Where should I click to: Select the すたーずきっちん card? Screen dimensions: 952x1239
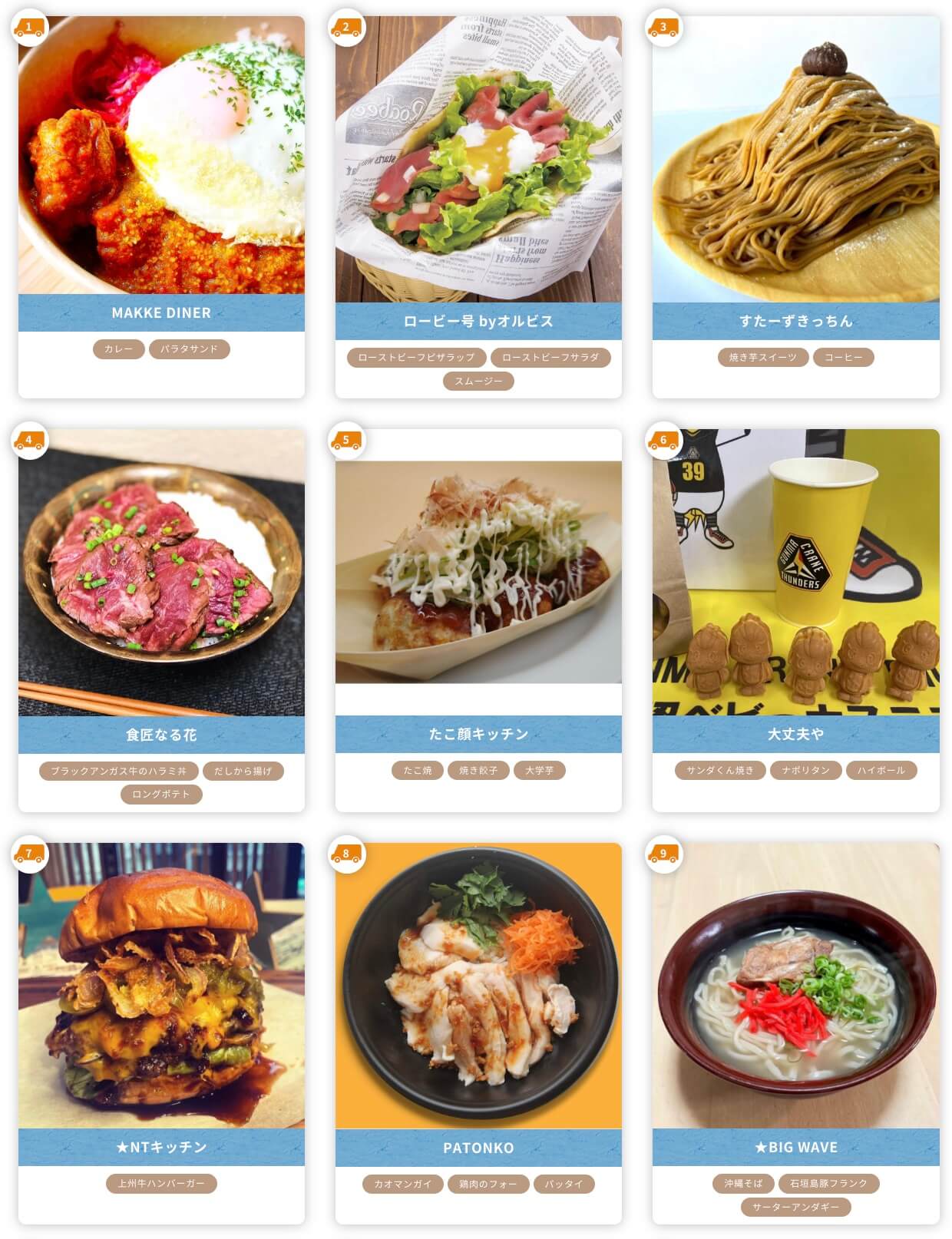click(795, 321)
